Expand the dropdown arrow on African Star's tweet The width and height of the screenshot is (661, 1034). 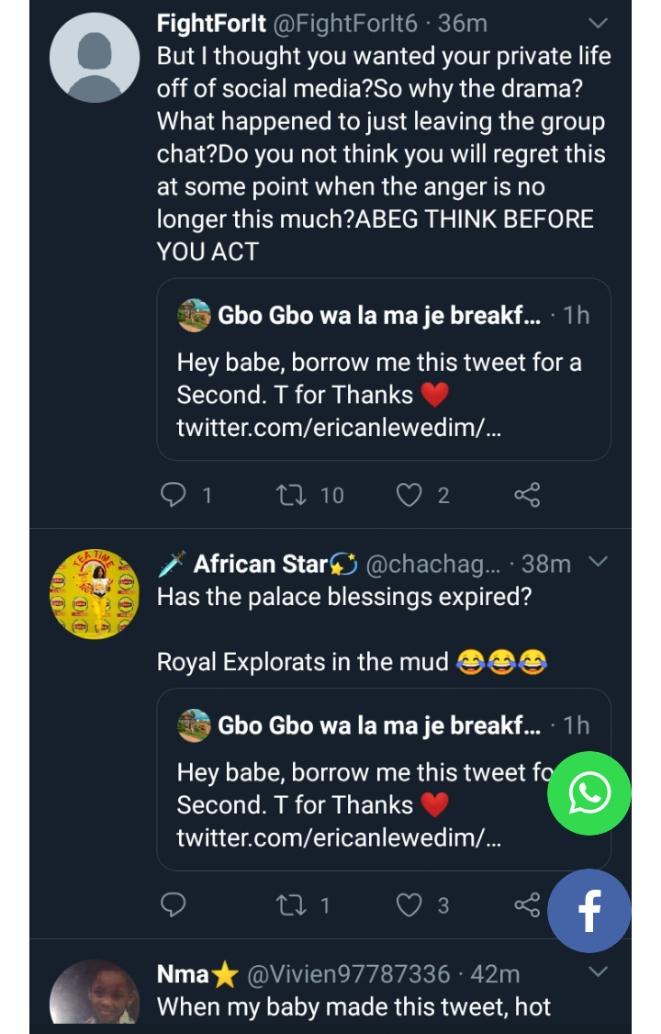(x=598, y=562)
